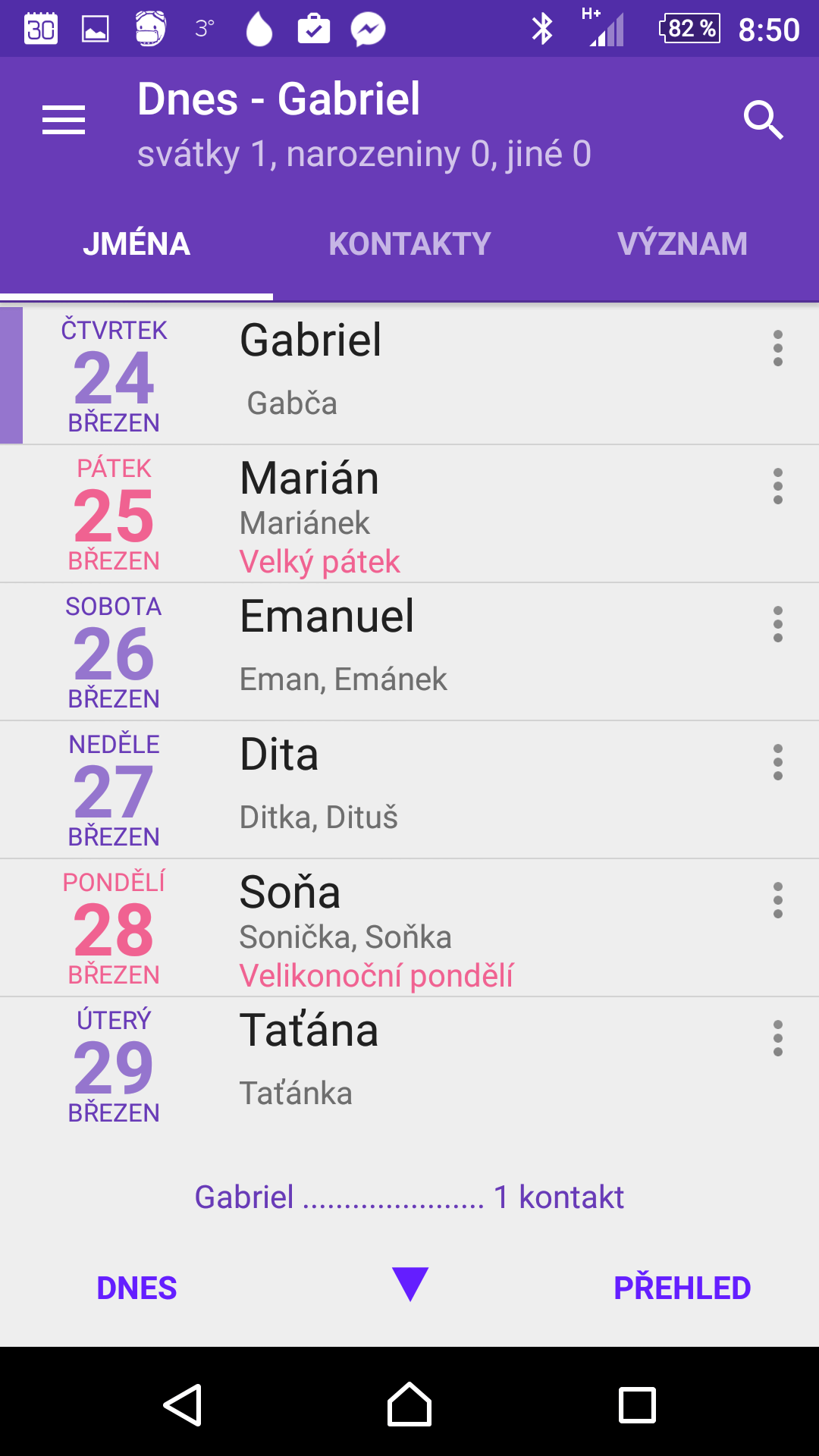Open the Dita name day row
This screenshot has height=1456, width=819.
coord(409,790)
